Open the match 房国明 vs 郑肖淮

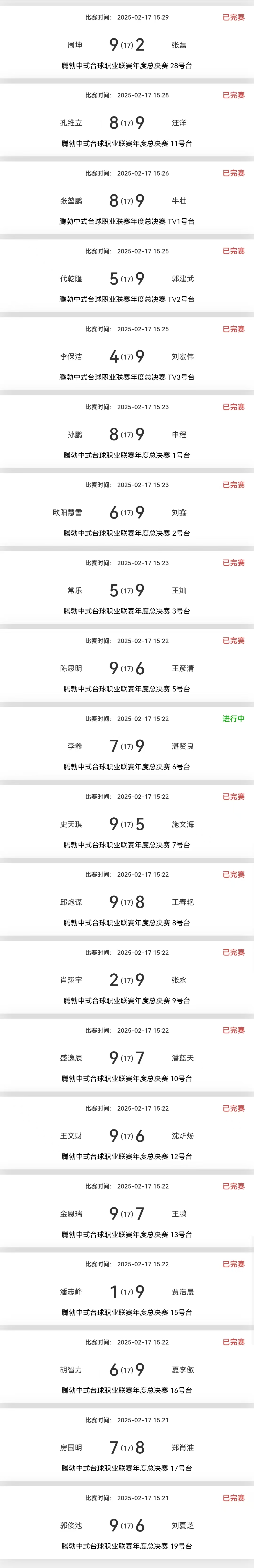coord(127,1447)
